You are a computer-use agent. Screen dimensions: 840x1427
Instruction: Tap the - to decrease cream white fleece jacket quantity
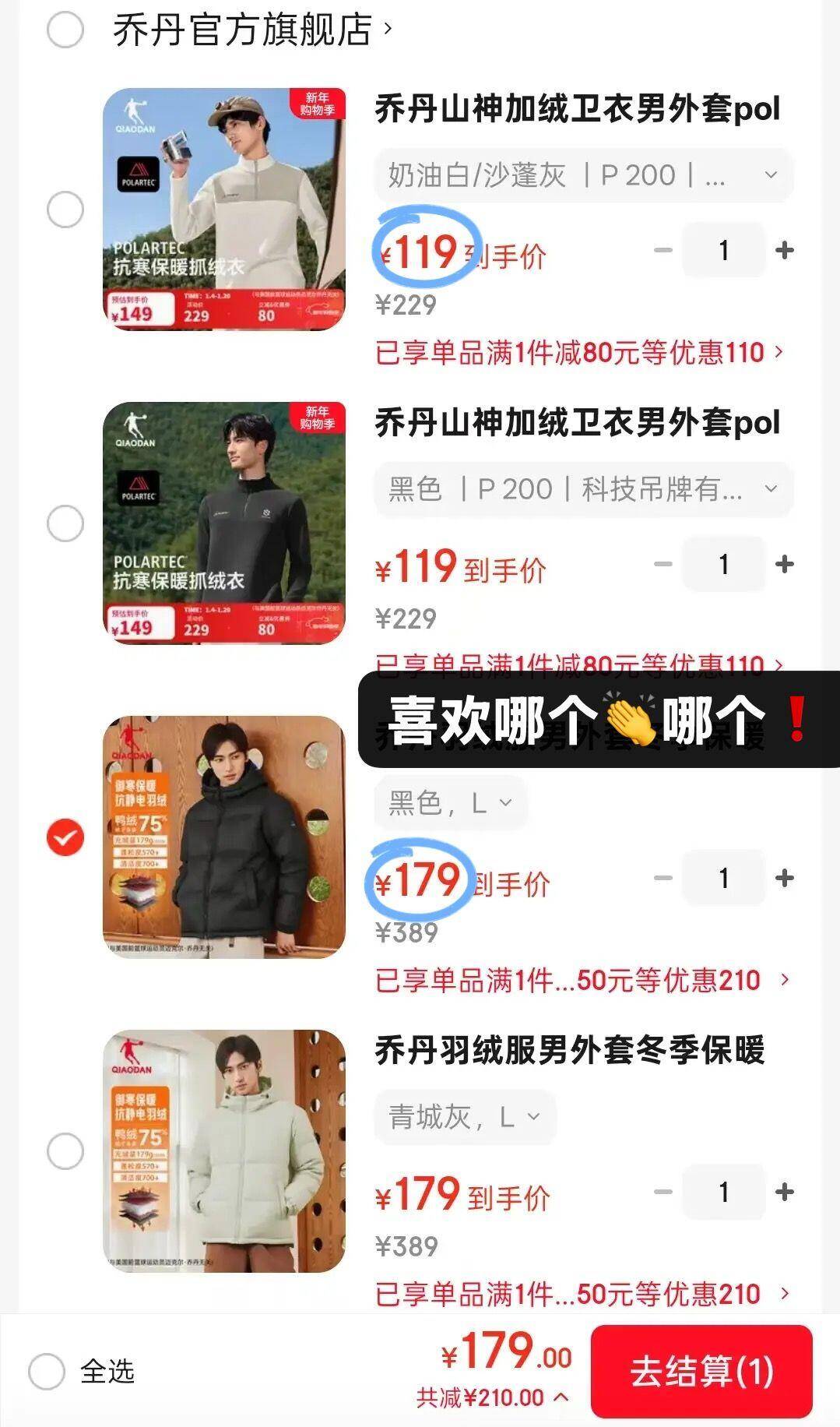click(x=663, y=249)
